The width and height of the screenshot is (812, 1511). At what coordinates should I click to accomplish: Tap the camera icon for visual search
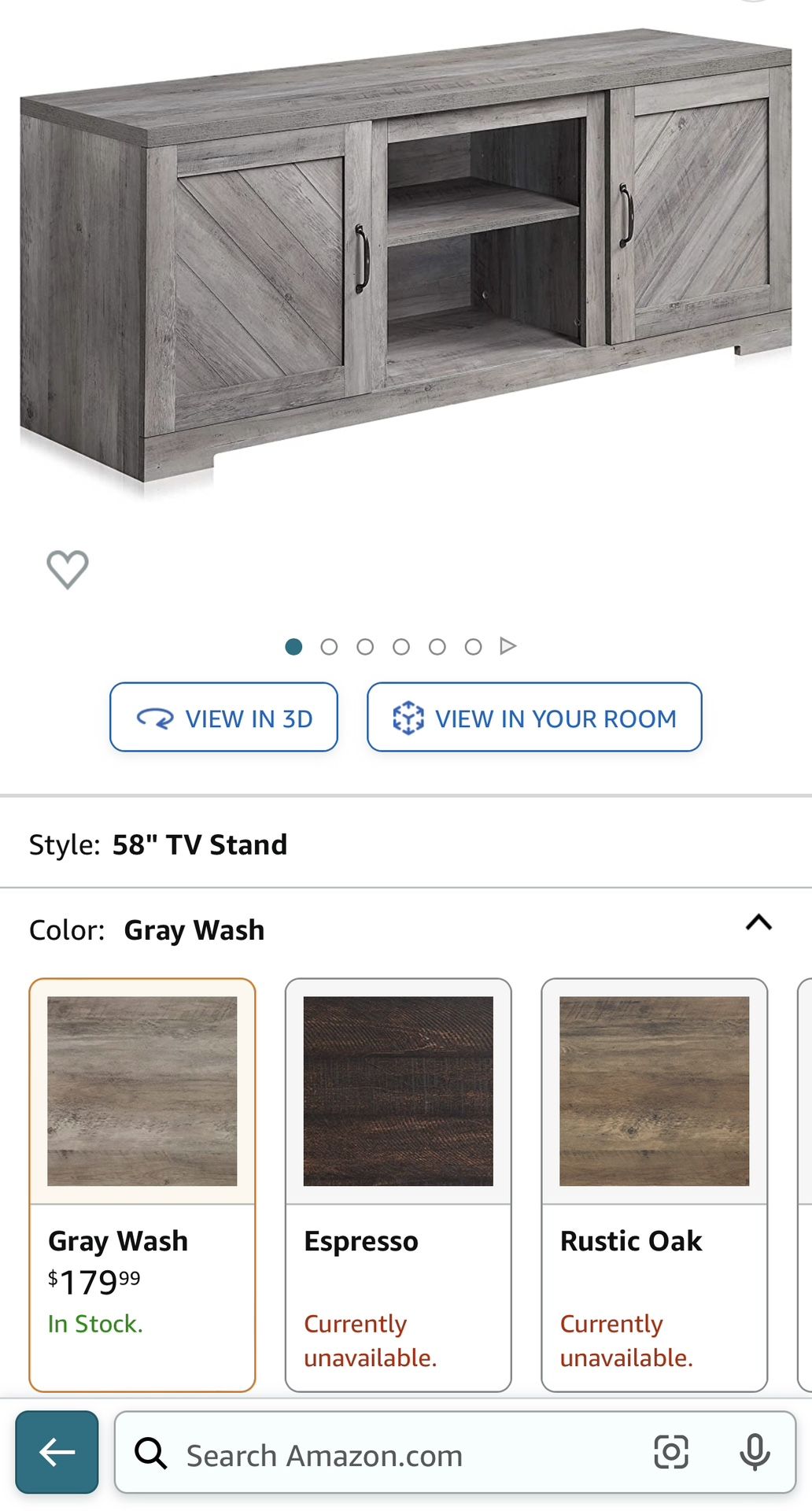click(670, 1454)
